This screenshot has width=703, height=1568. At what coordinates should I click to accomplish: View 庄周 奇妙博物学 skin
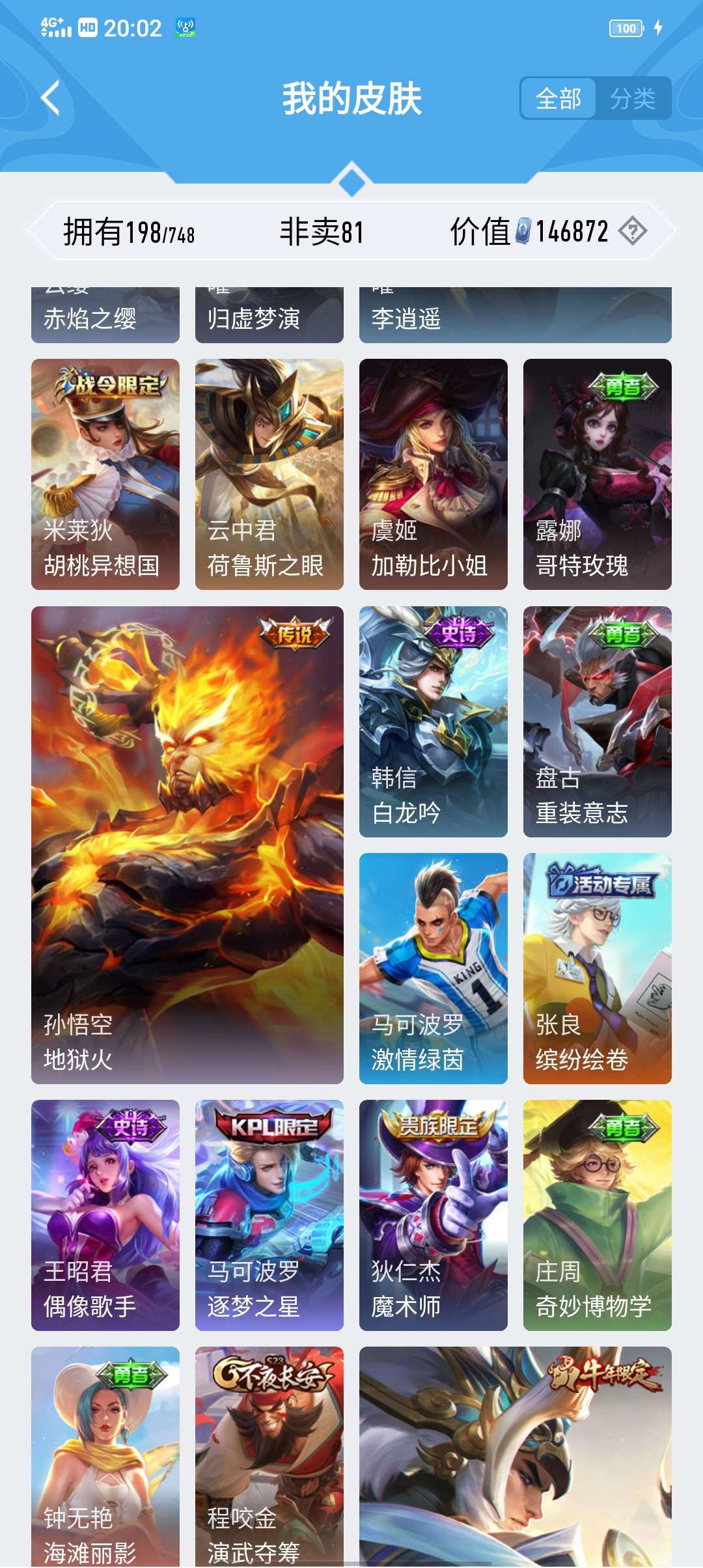pos(598,1215)
